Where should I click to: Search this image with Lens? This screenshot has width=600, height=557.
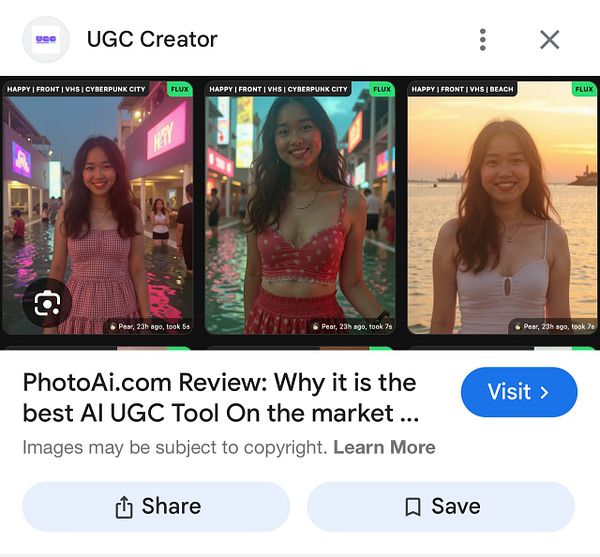click(x=47, y=303)
